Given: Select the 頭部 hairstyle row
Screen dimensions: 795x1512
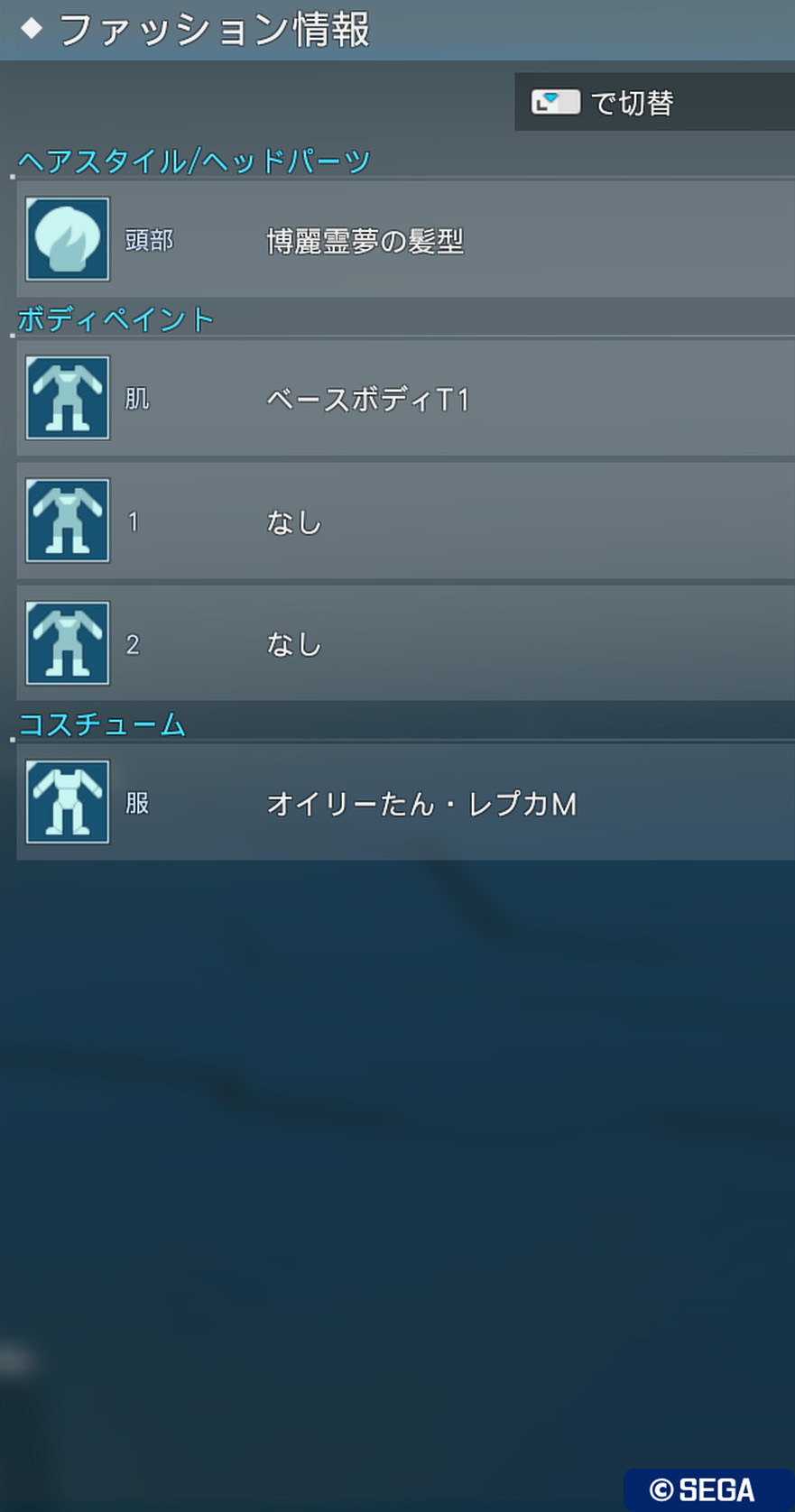Looking at the screenshot, I should (406, 240).
